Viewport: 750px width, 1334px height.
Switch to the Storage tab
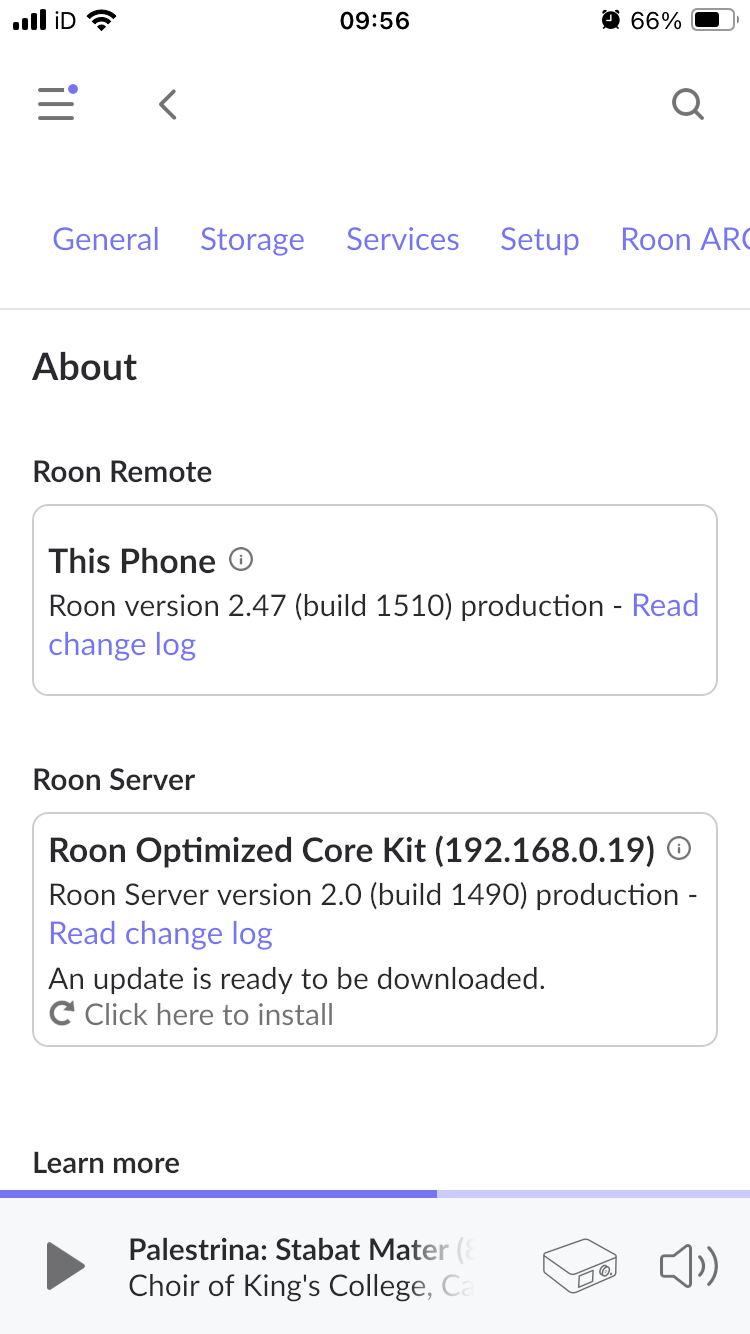tap(252, 239)
